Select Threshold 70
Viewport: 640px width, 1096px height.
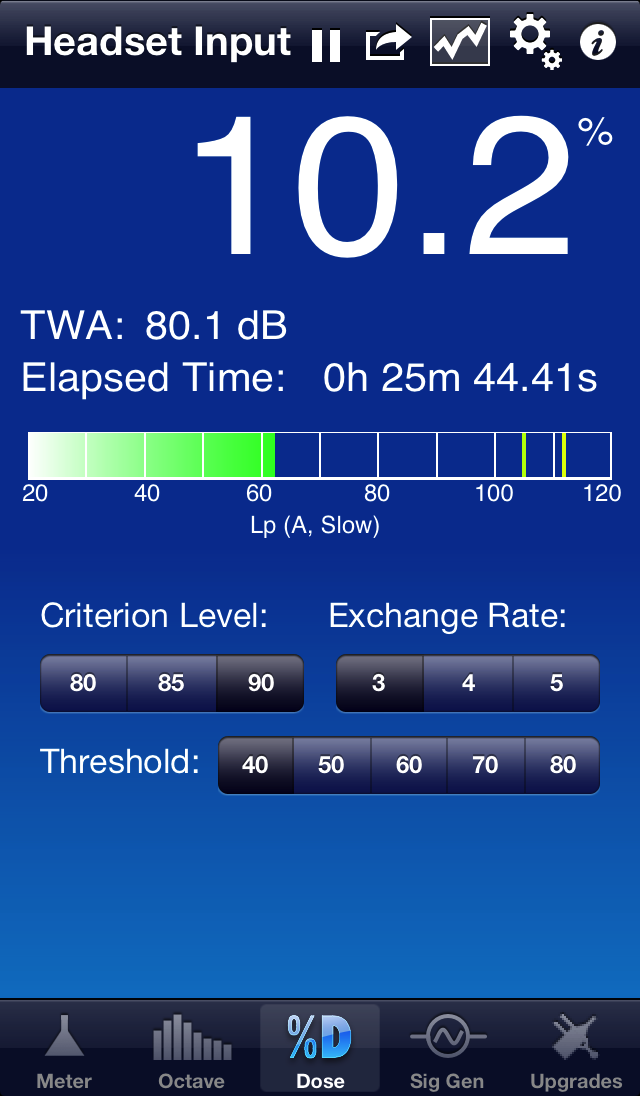coord(486,765)
